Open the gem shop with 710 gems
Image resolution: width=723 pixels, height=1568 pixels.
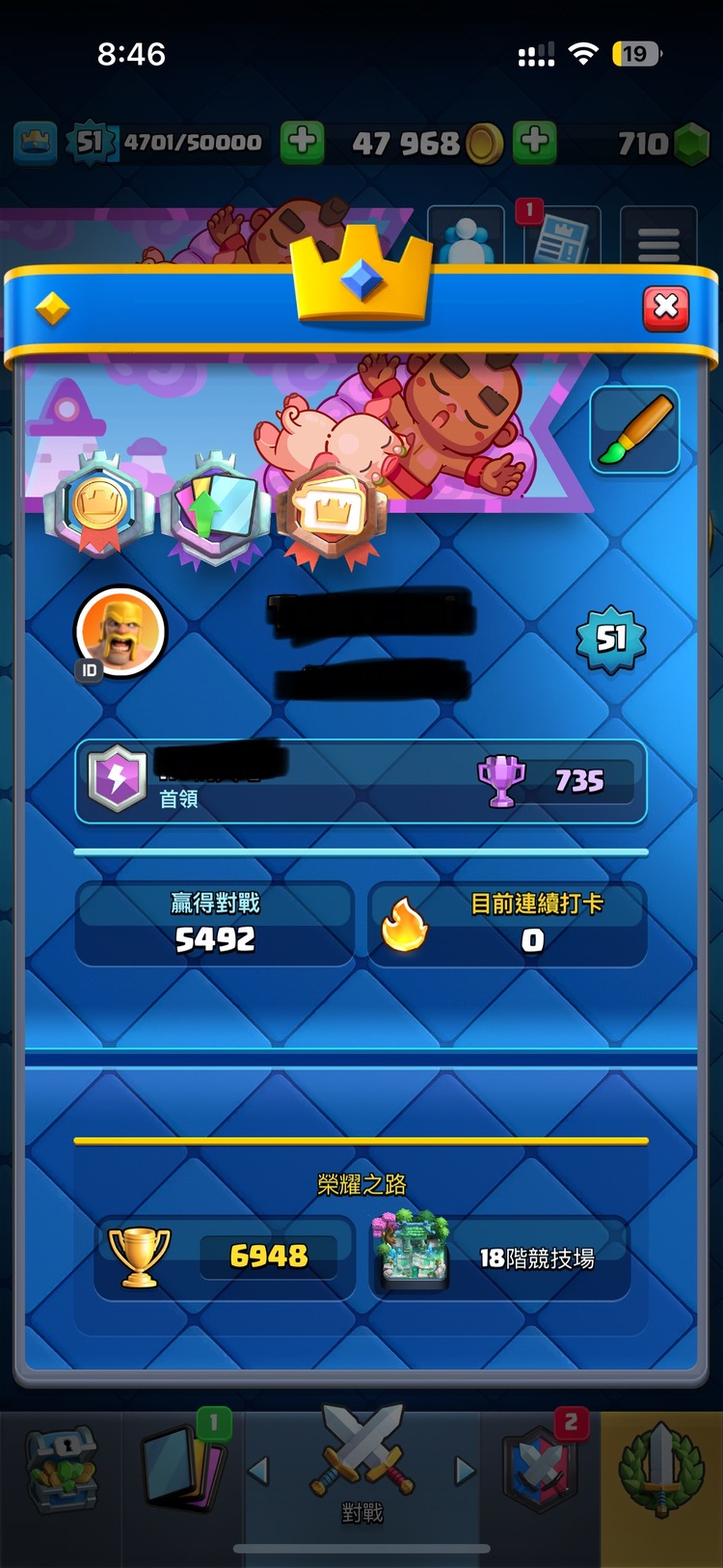(x=665, y=145)
